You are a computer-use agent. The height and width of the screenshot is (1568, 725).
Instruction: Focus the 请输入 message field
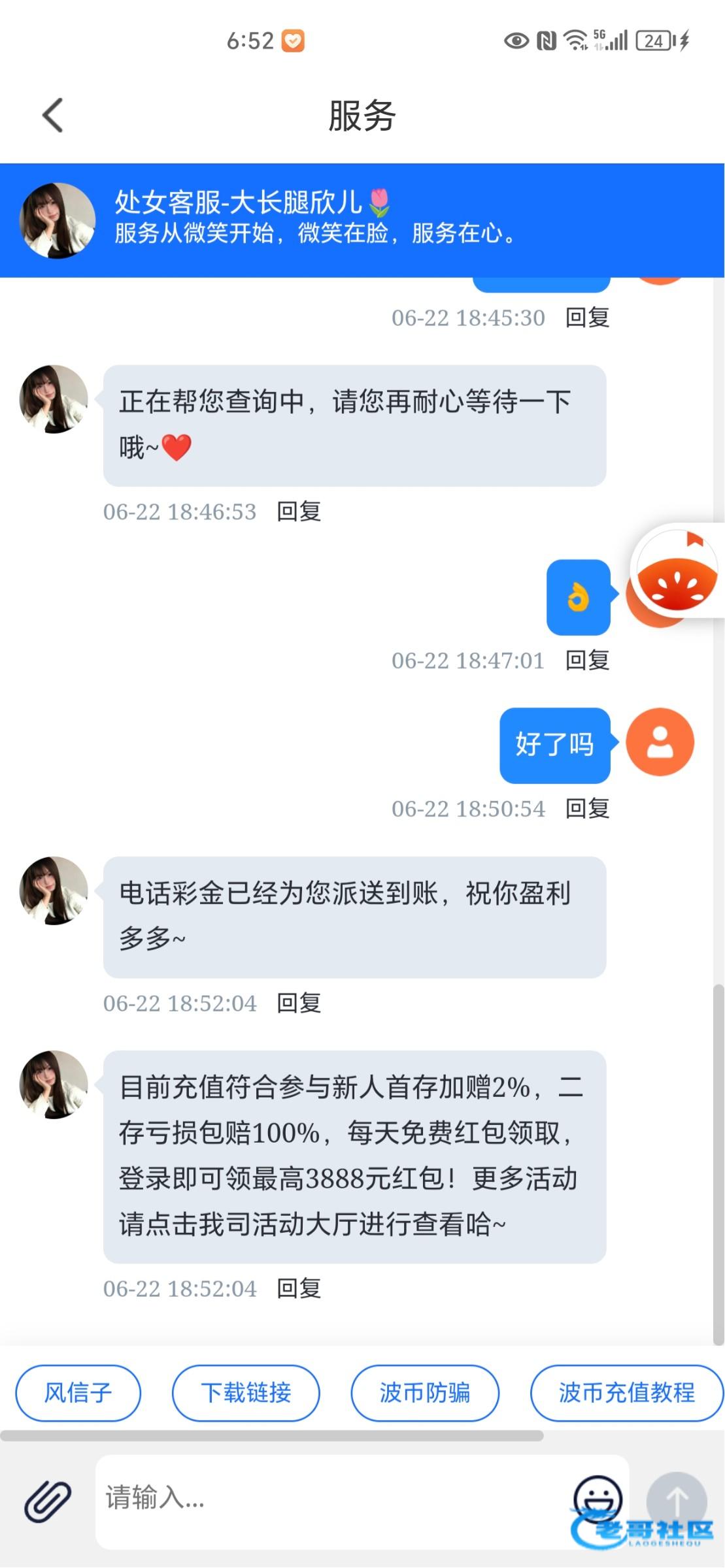pyautogui.click(x=327, y=1497)
